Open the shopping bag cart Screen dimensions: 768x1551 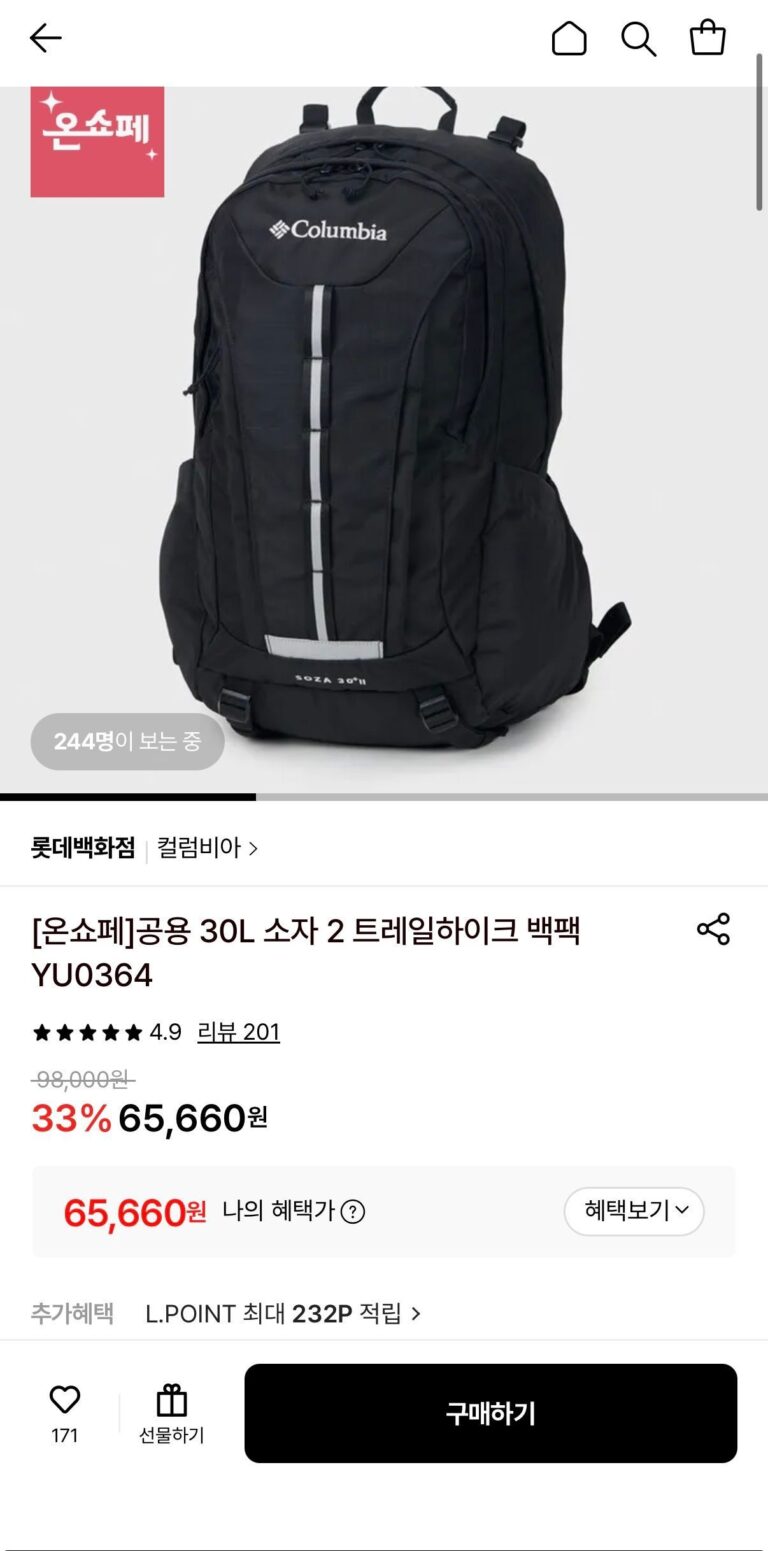point(707,39)
